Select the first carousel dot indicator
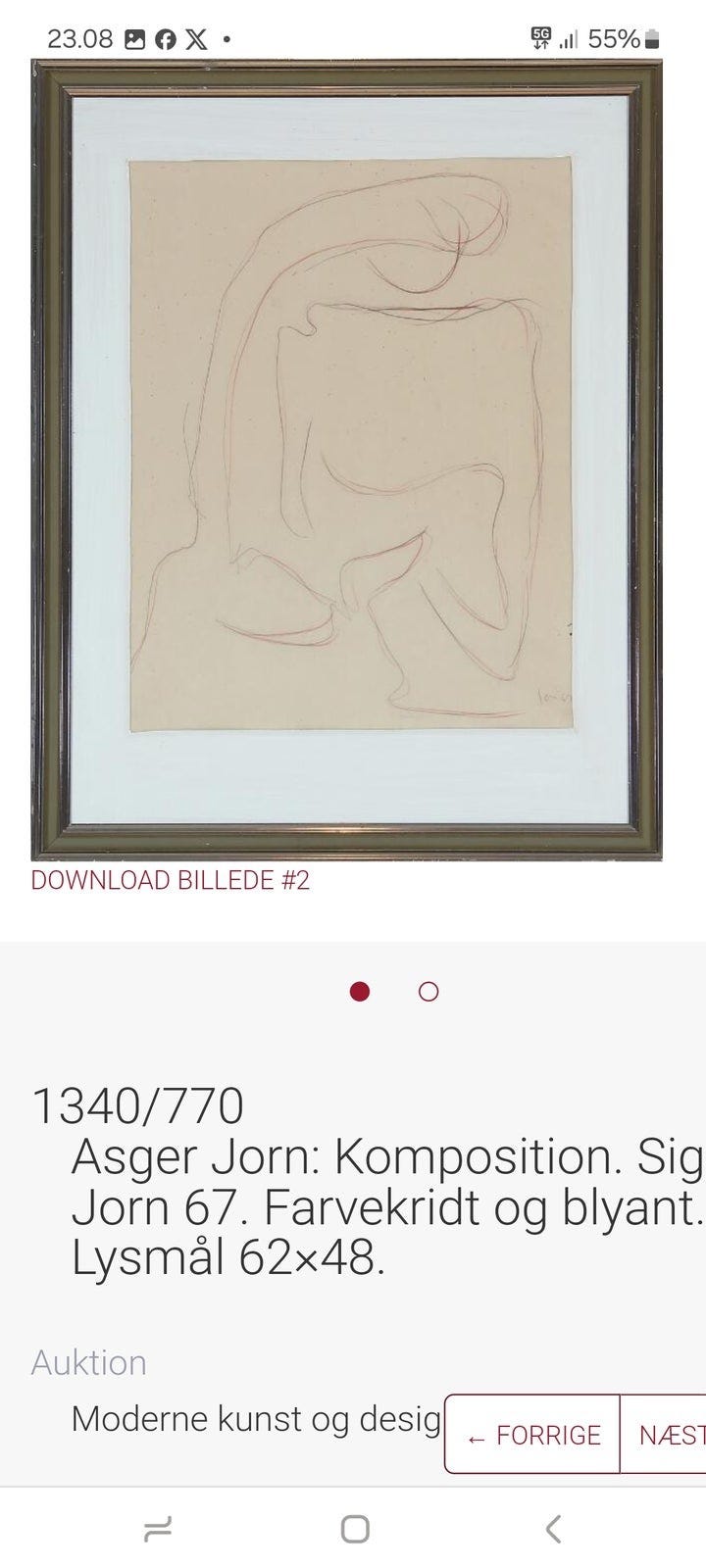This screenshot has width=706, height=1568. click(358, 992)
